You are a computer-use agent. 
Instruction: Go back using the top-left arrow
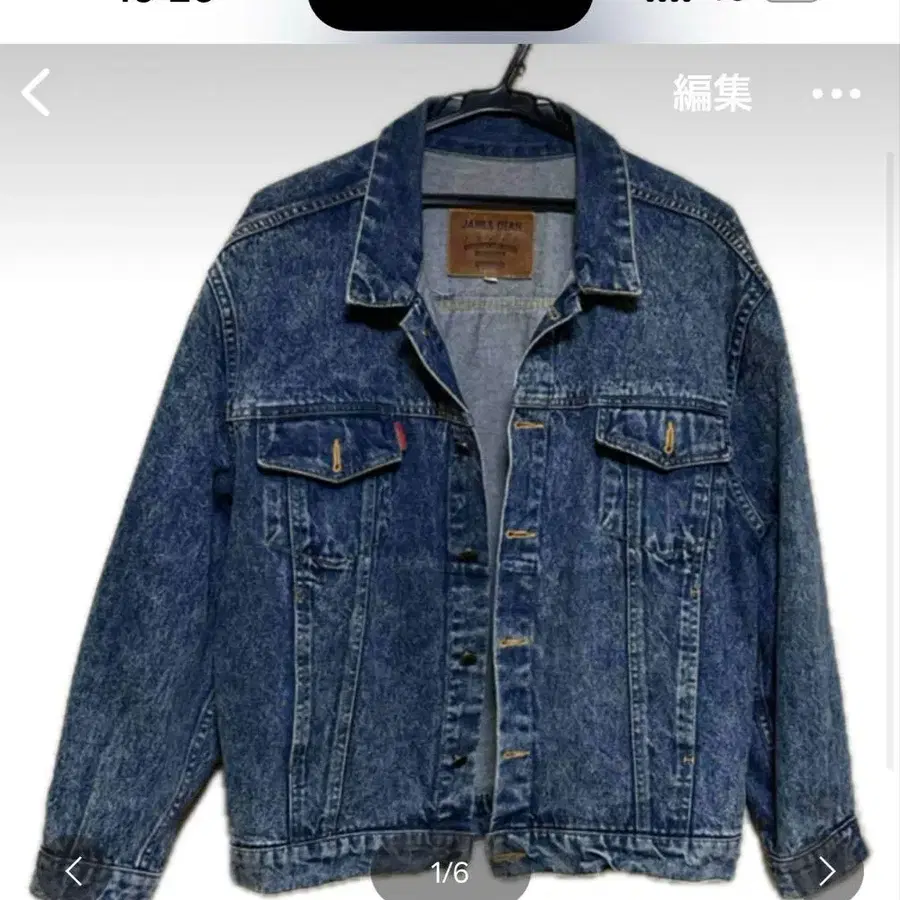pos(36,92)
